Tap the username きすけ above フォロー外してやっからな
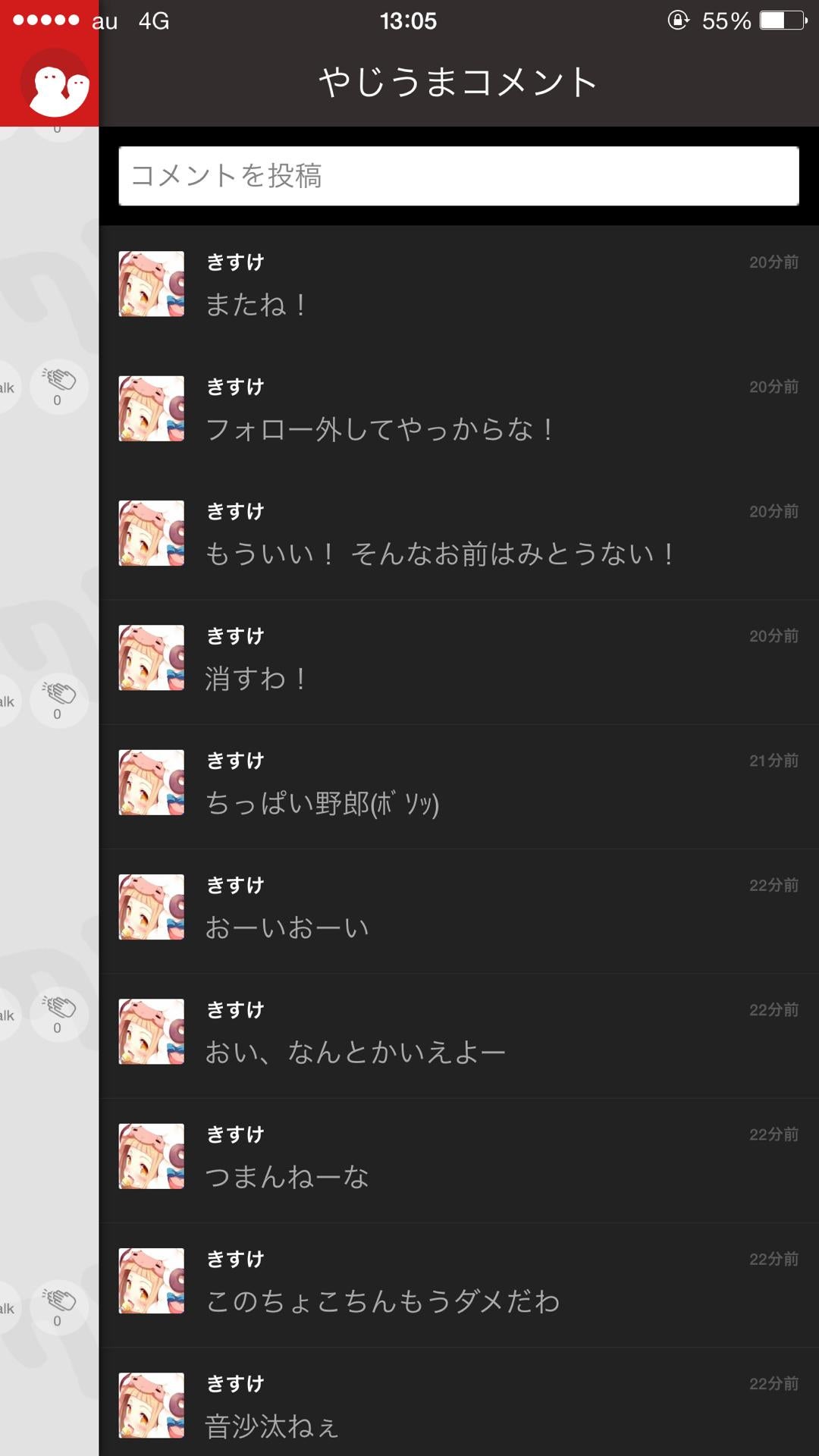The height and width of the screenshot is (1456, 819). [235, 388]
